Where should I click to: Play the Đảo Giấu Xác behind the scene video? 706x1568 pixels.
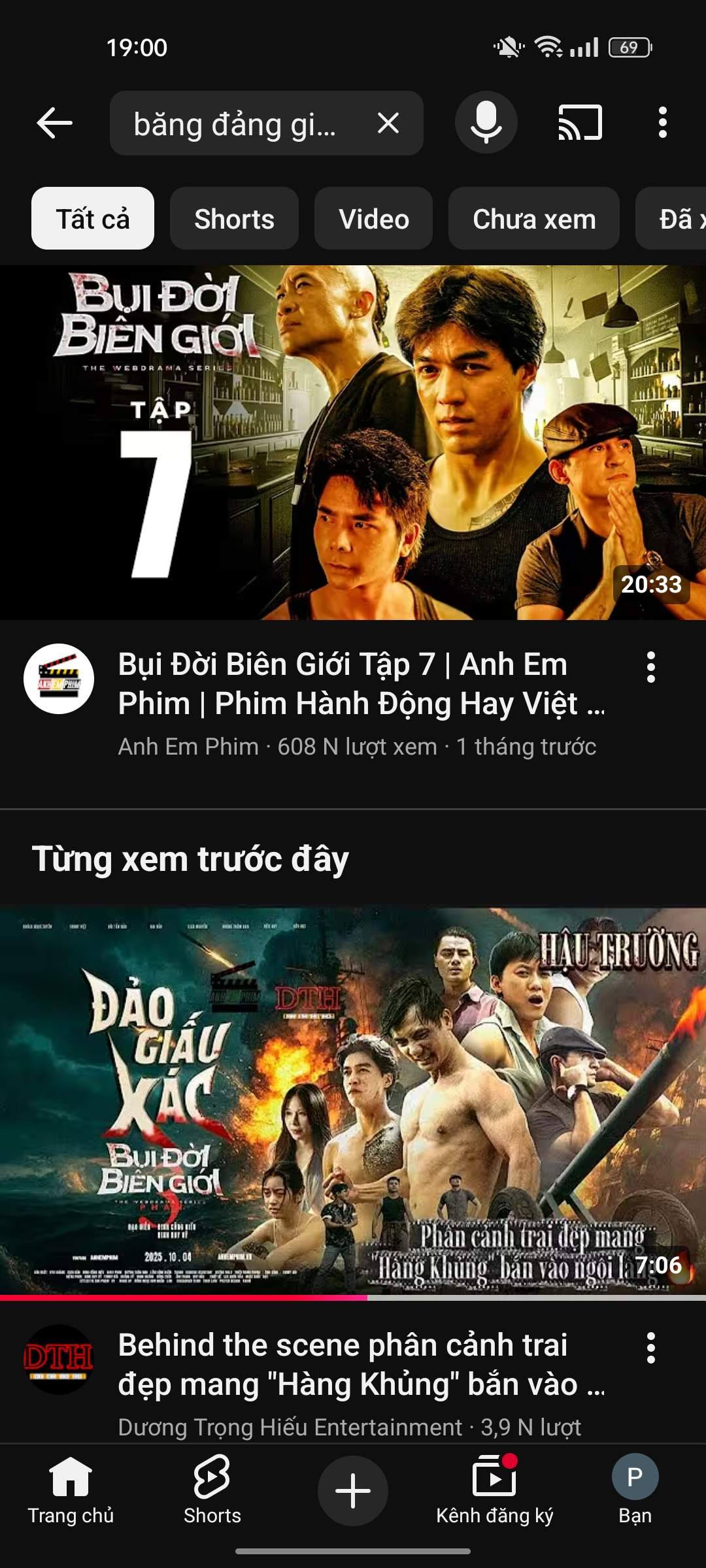(353, 1101)
